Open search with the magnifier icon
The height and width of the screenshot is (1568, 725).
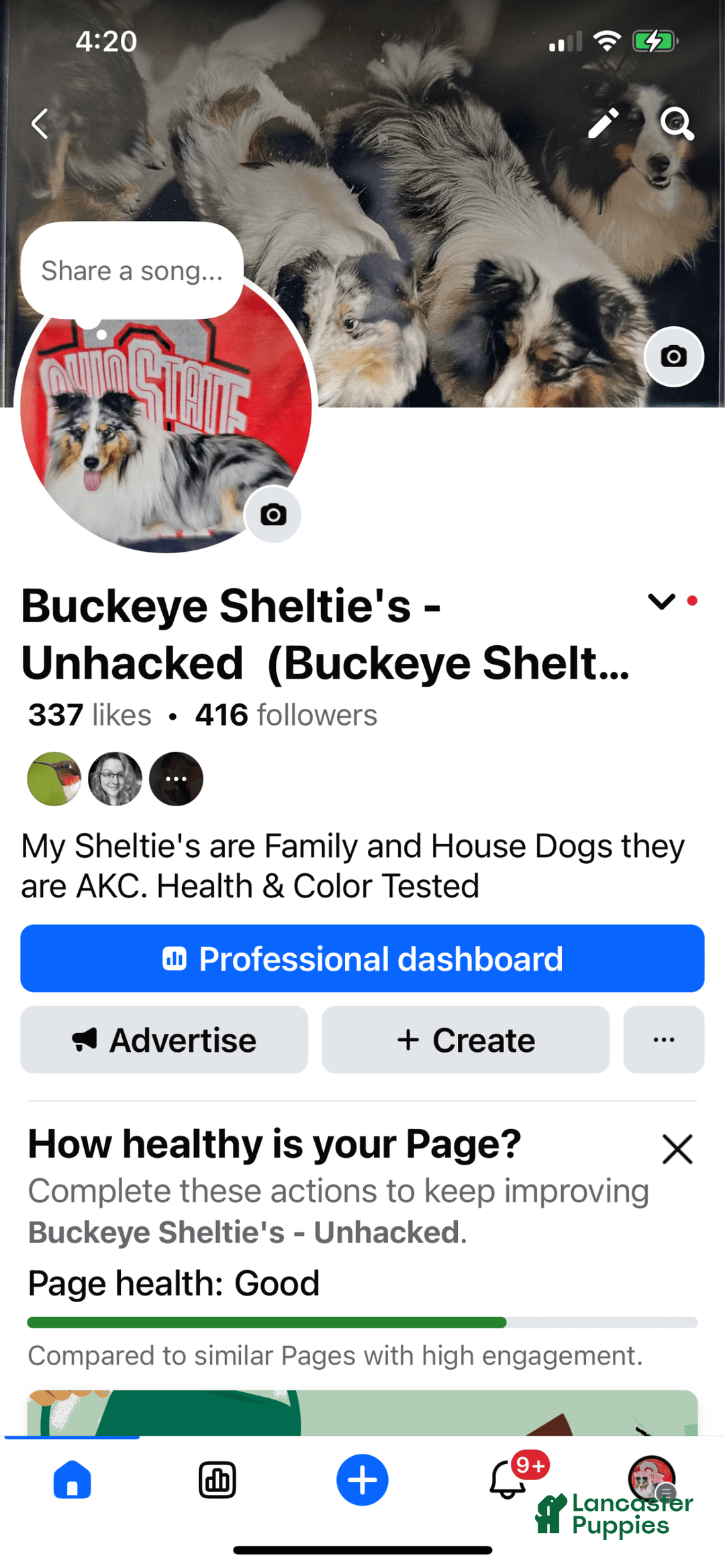(x=676, y=124)
